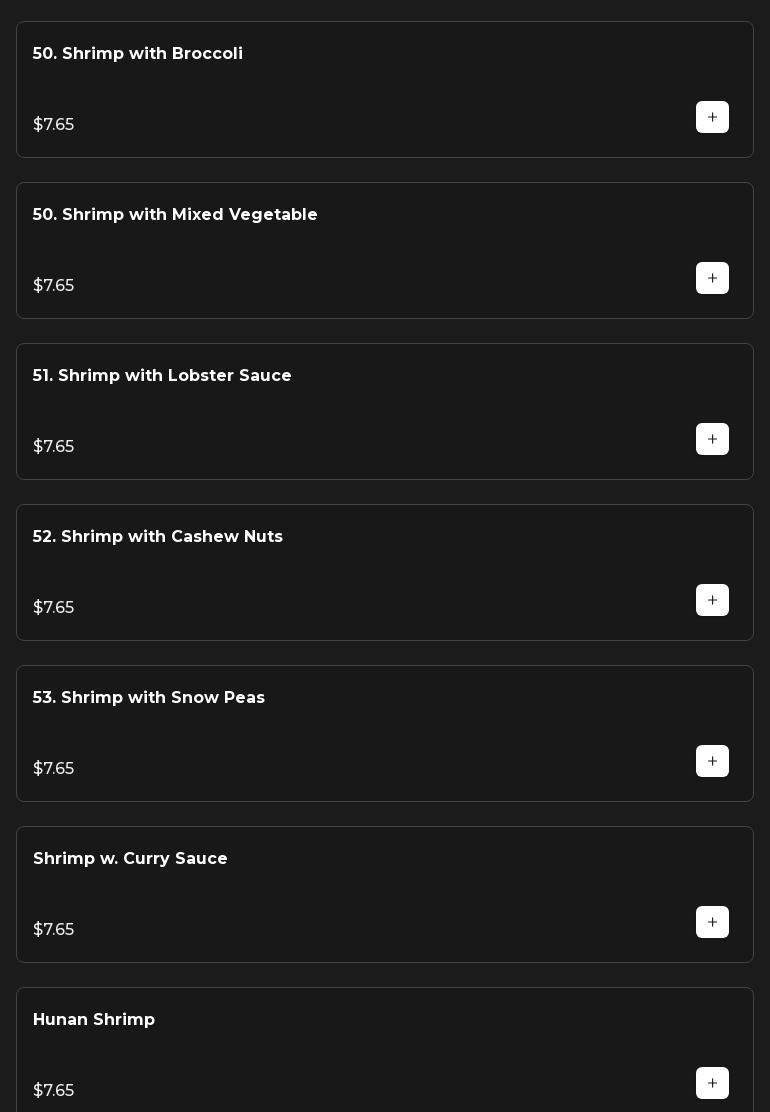The width and height of the screenshot is (770, 1112).
Task: Add 50. Shrimp with Mixed Vegetable
Action: pyautogui.click(x=712, y=278)
